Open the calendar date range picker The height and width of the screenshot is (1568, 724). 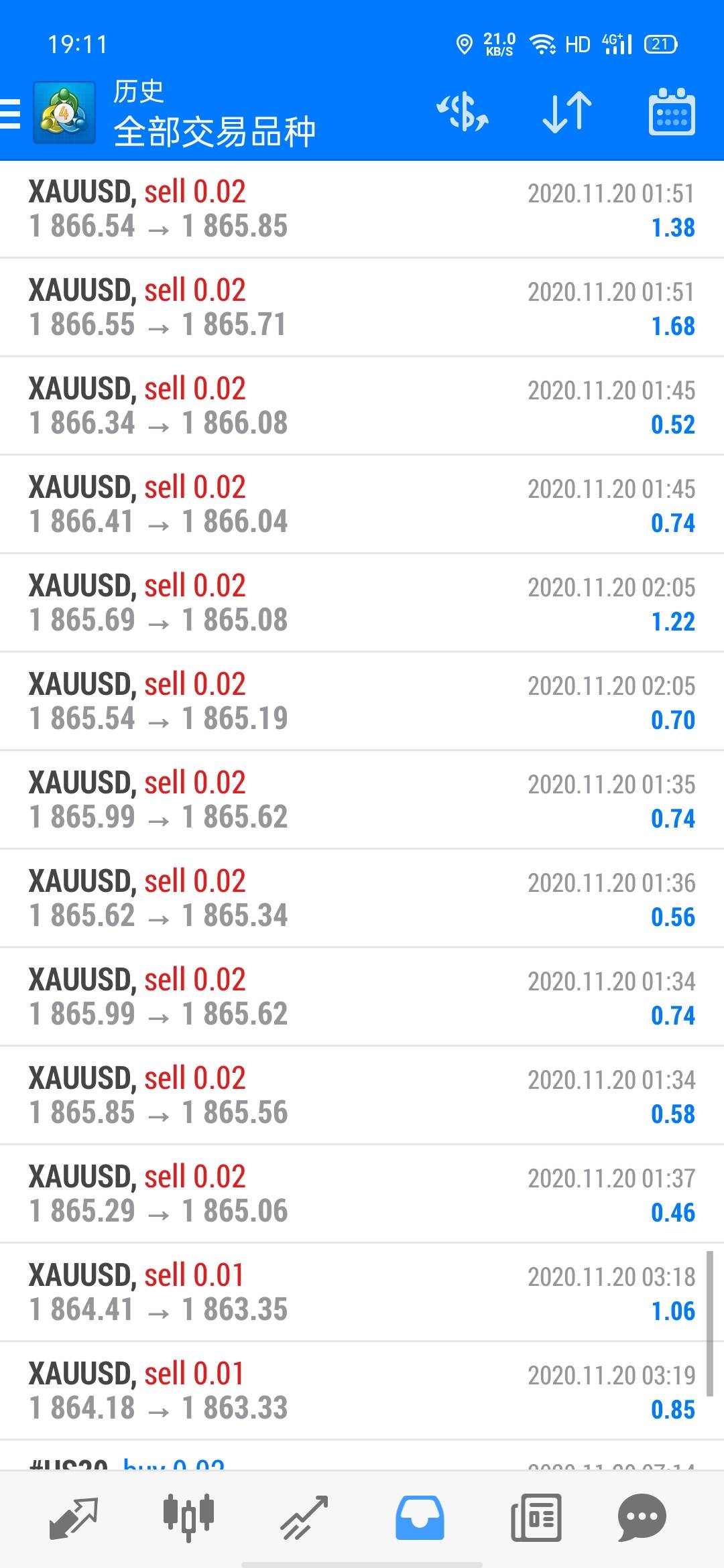click(672, 112)
